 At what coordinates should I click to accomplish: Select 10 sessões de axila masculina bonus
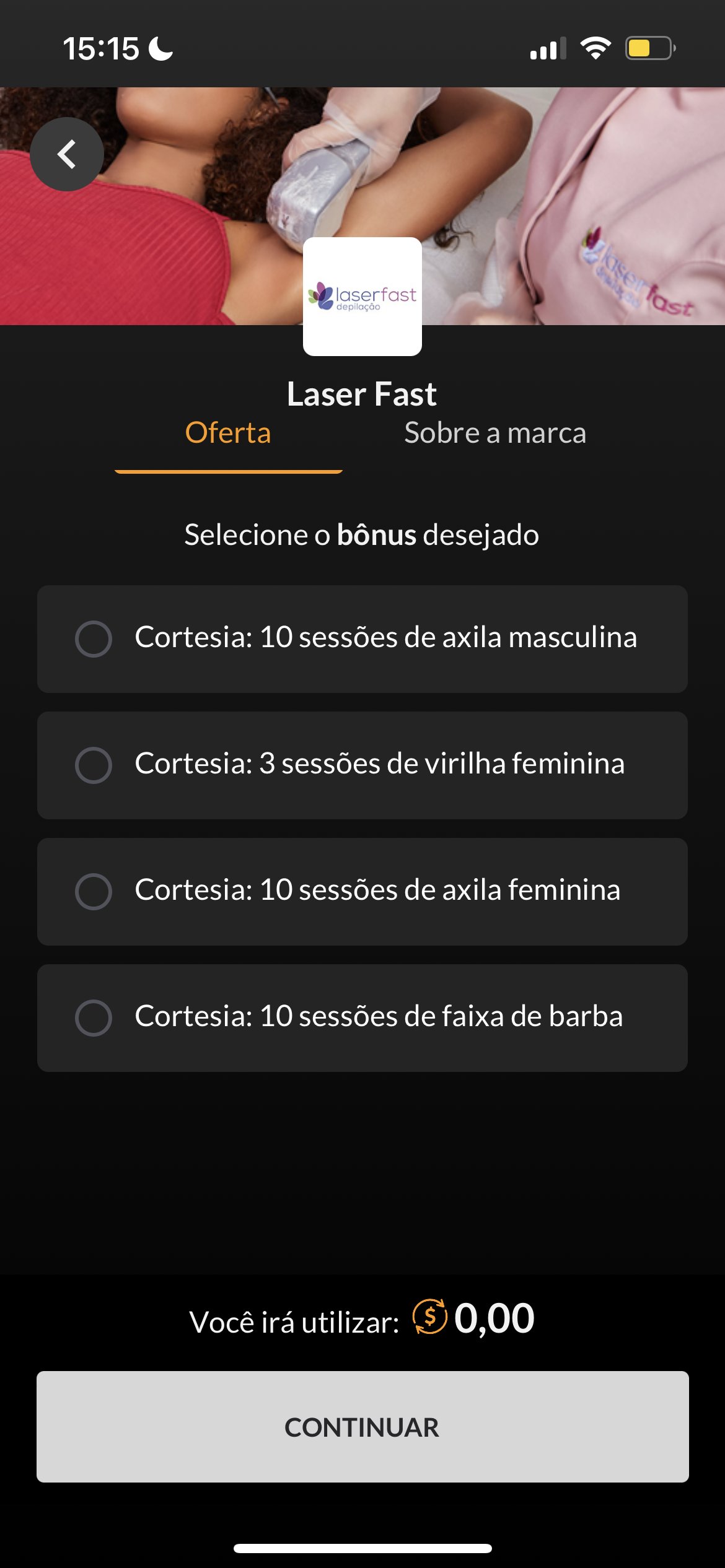click(362, 638)
